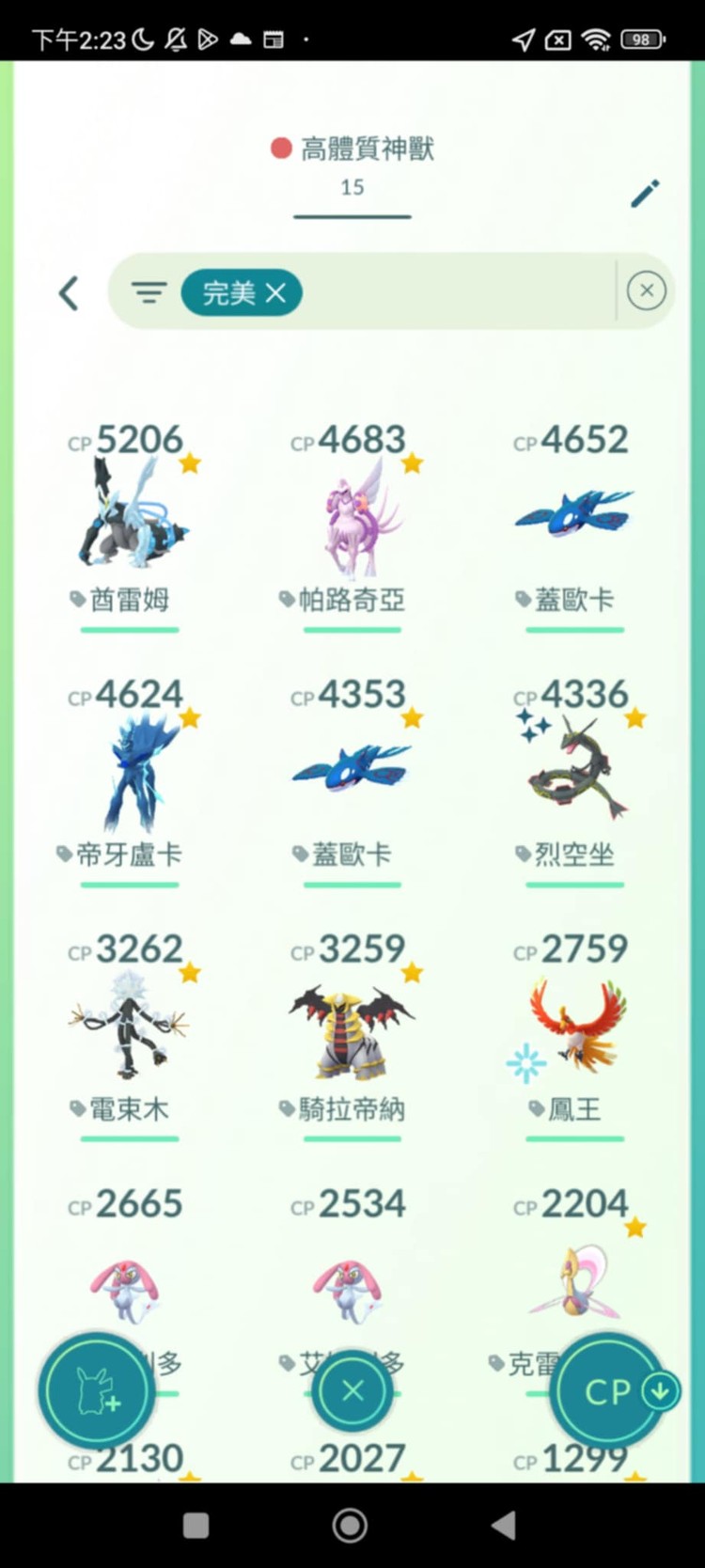The height and width of the screenshot is (1568, 705).
Task: Open the CP 4652 蓋歐卡 thumbnail
Action: click(573, 512)
